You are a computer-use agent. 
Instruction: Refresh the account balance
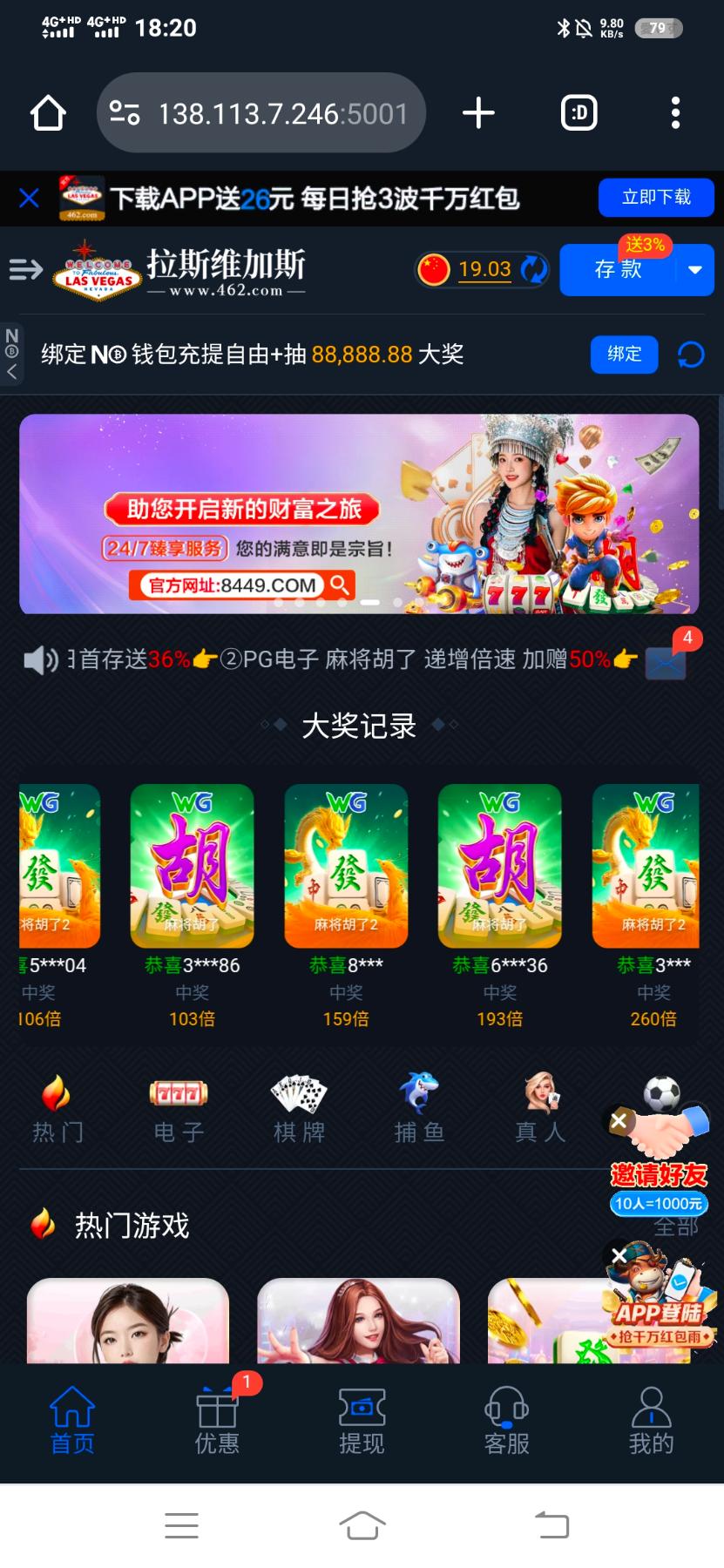[533, 270]
